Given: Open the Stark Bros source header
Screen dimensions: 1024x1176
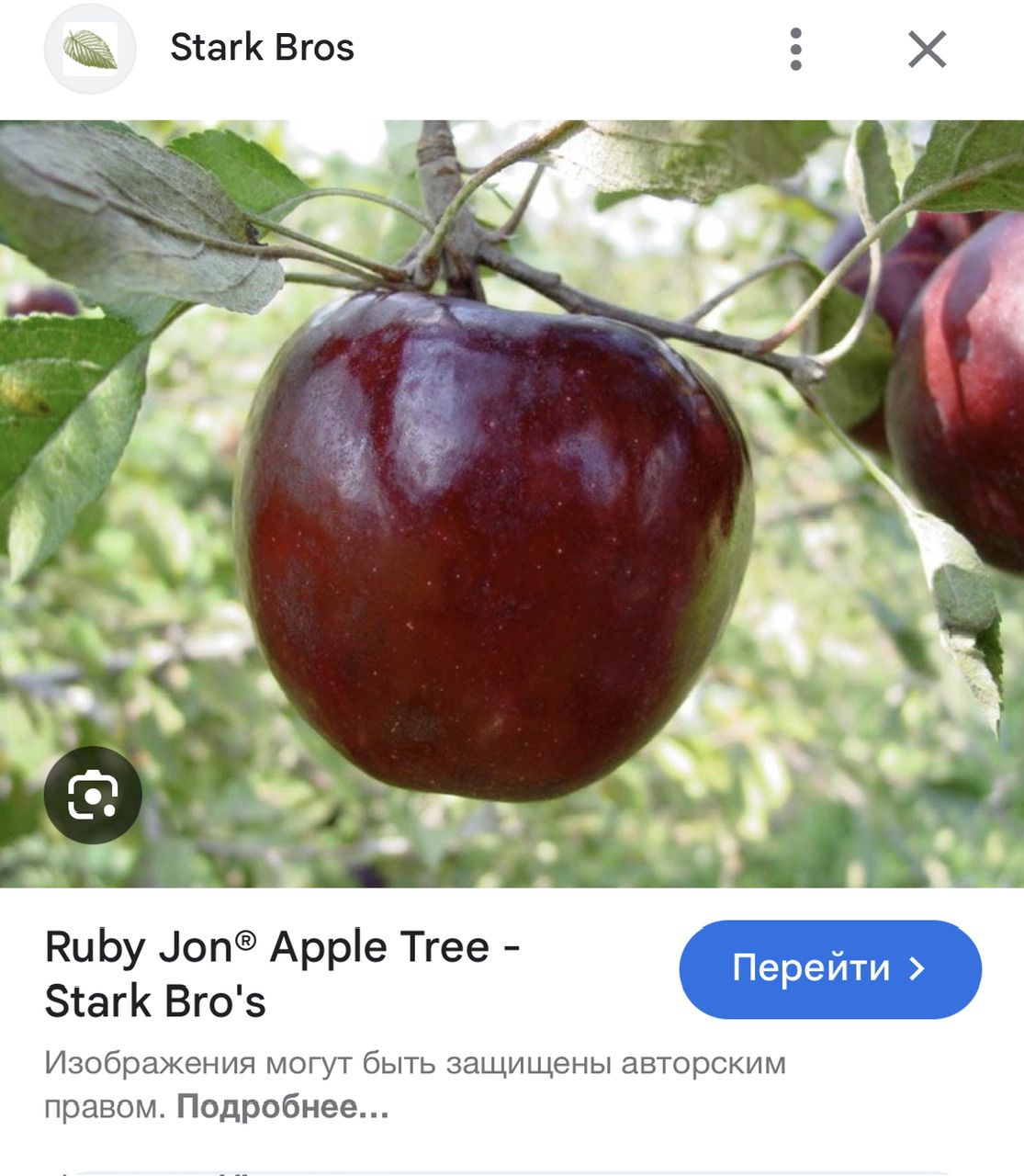Looking at the screenshot, I should pyautogui.click(x=261, y=48).
